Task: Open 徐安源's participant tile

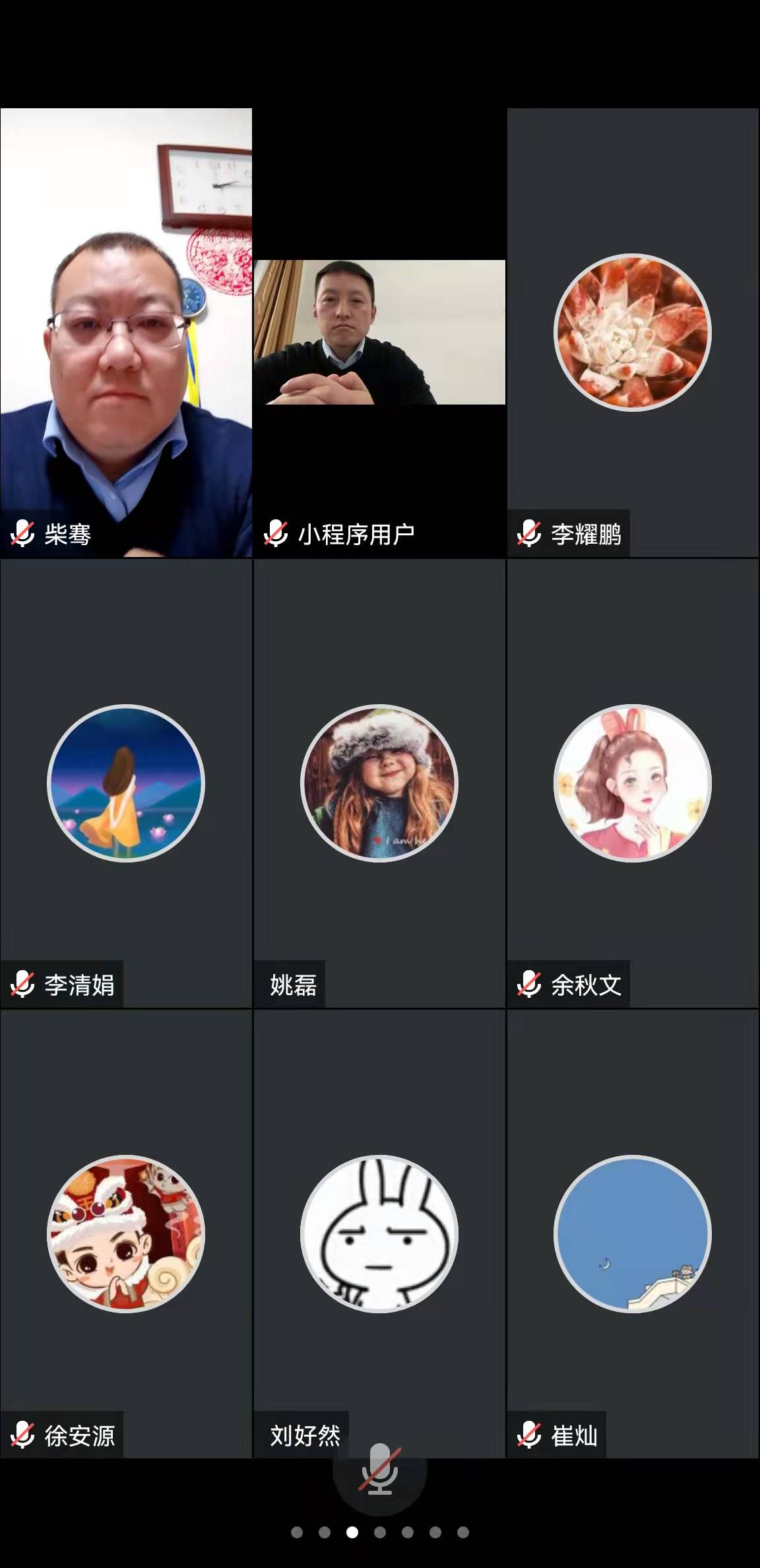Action: pyautogui.click(x=126, y=1233)
